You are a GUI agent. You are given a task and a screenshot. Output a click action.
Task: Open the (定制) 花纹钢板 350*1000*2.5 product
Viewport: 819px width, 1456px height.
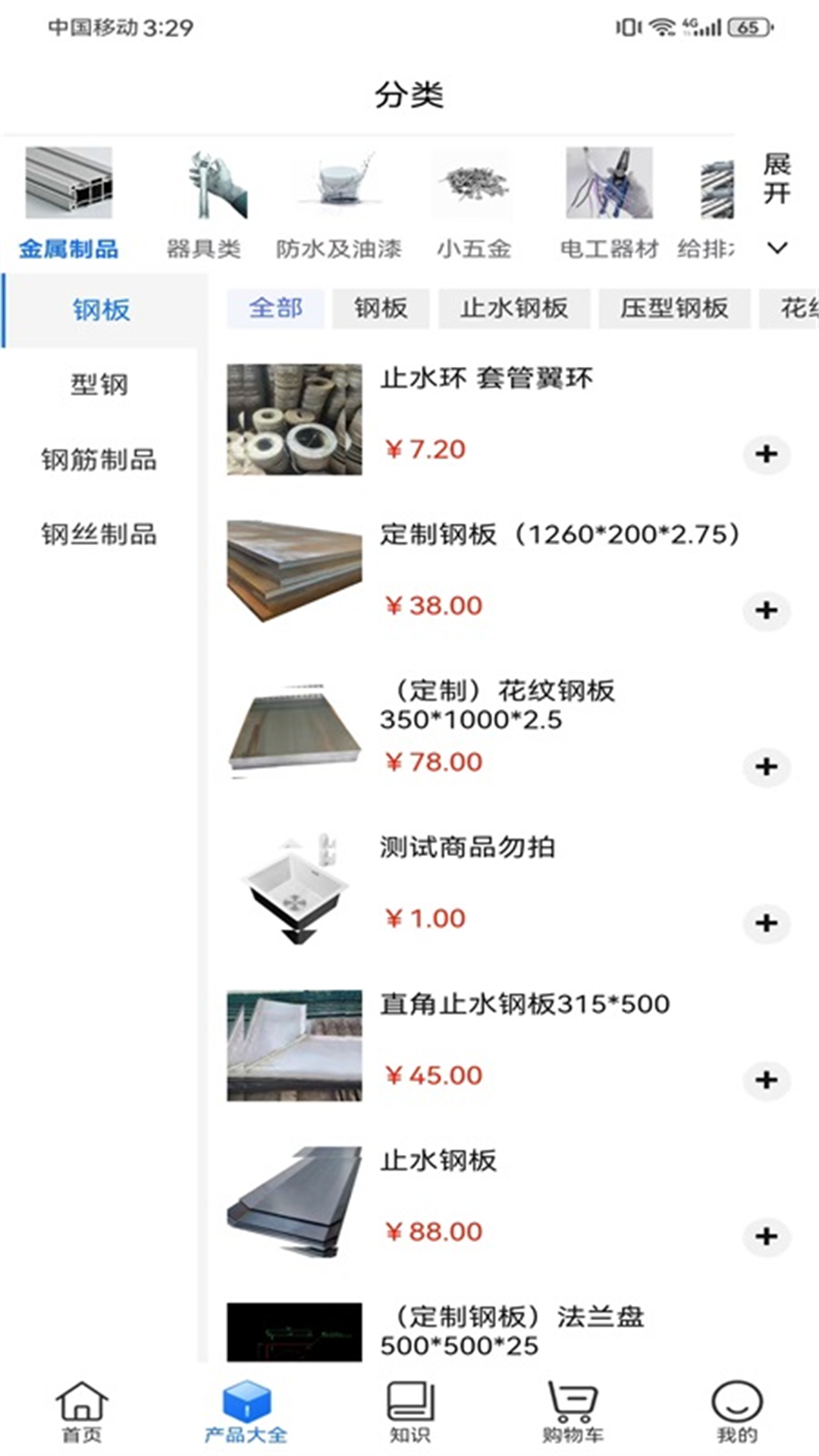pyautogui.click(x=497, y=705)
